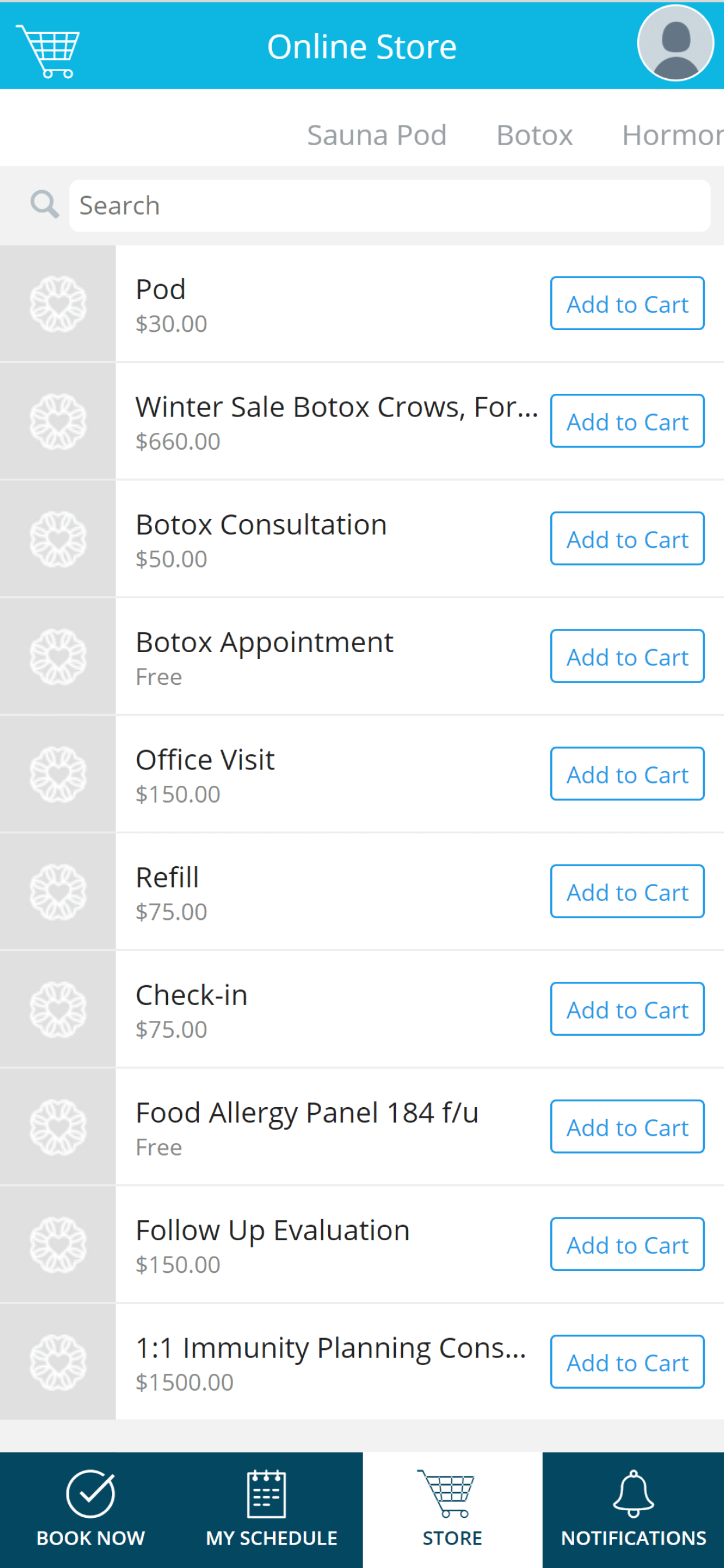724x1568 pixels.
Task: Add Botox Appointment to cart
Action: (627, 656)
